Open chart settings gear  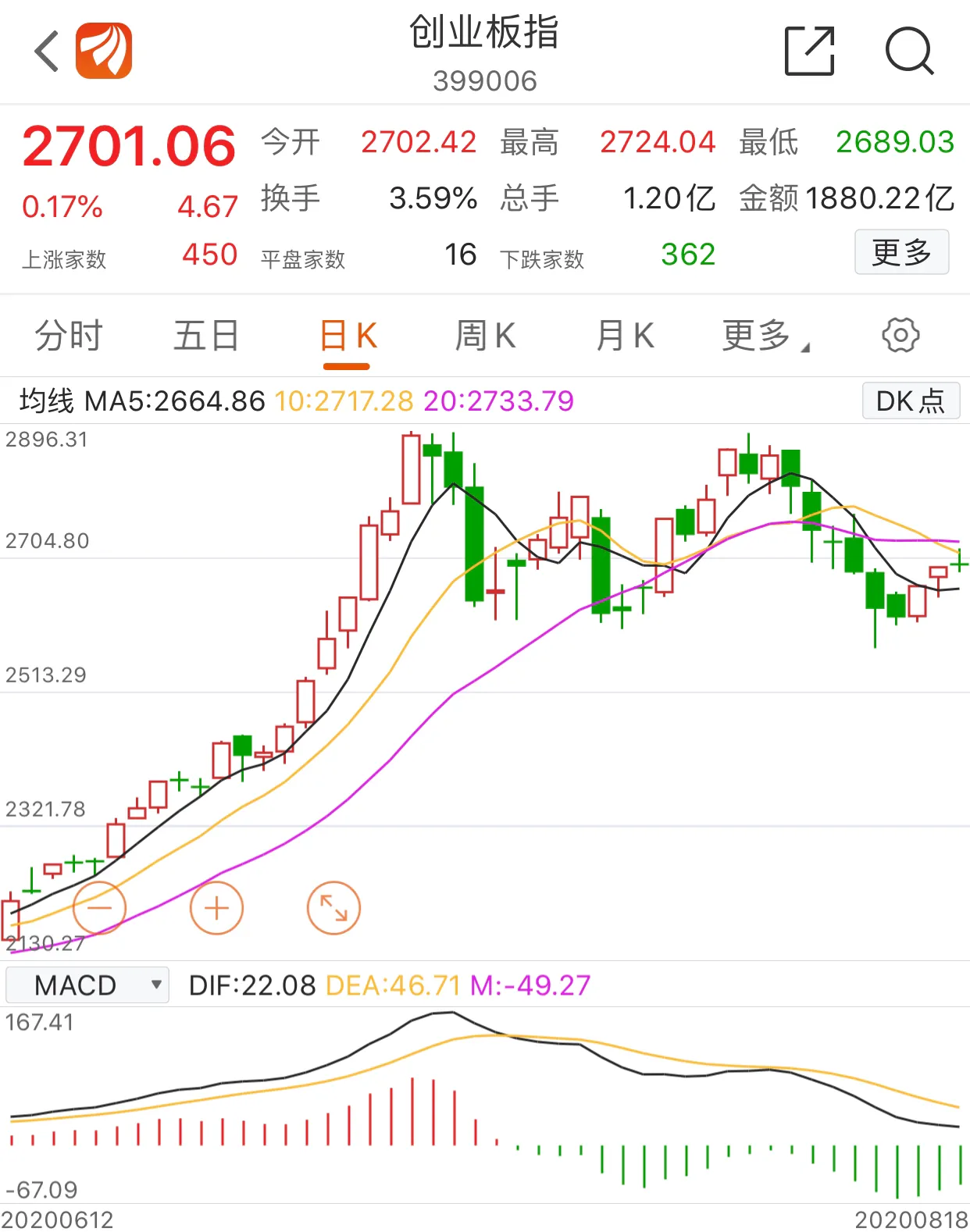click(900, 336)
